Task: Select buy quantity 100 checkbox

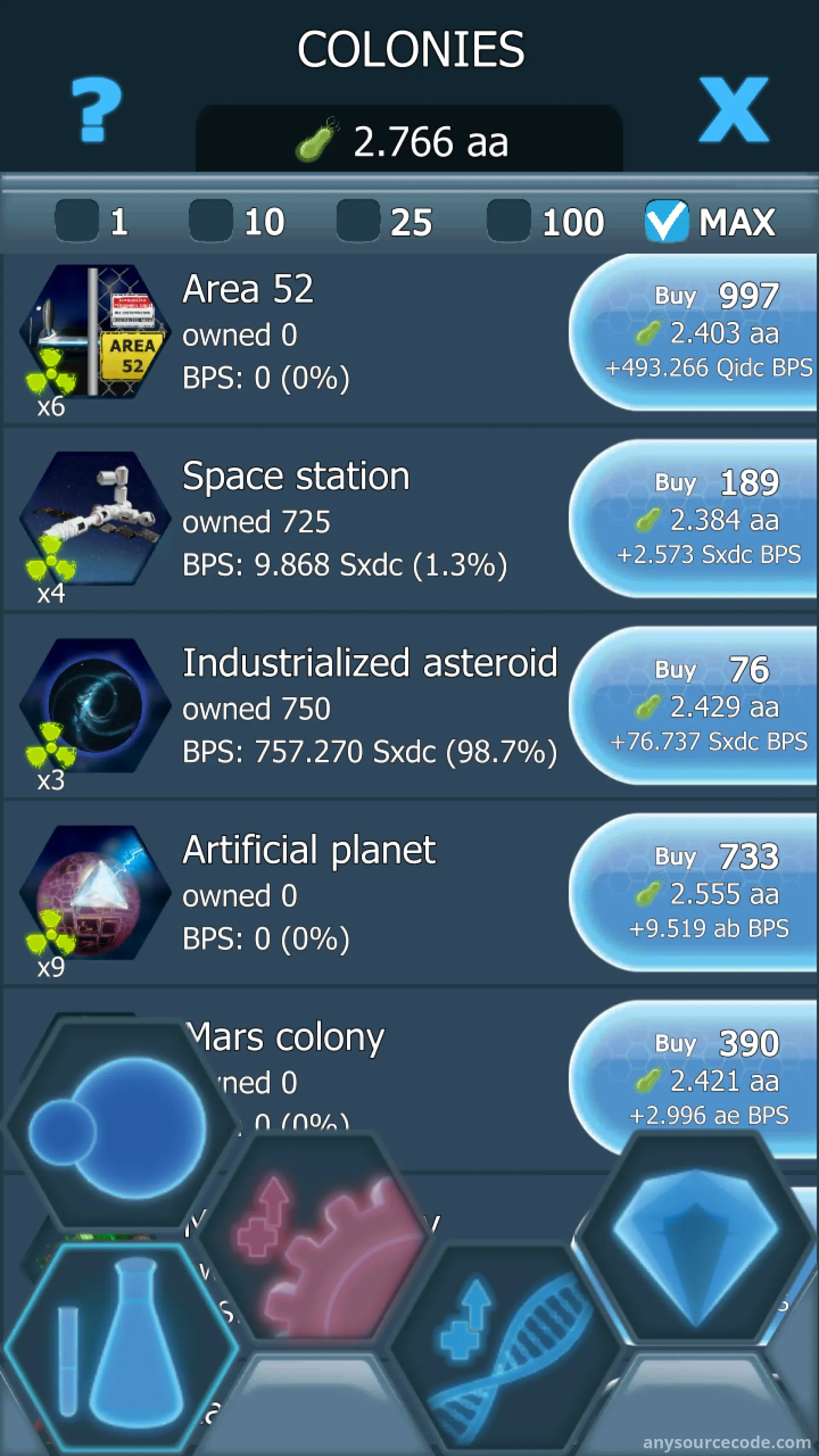Action: pyautogui.click(x=508, y=221)
